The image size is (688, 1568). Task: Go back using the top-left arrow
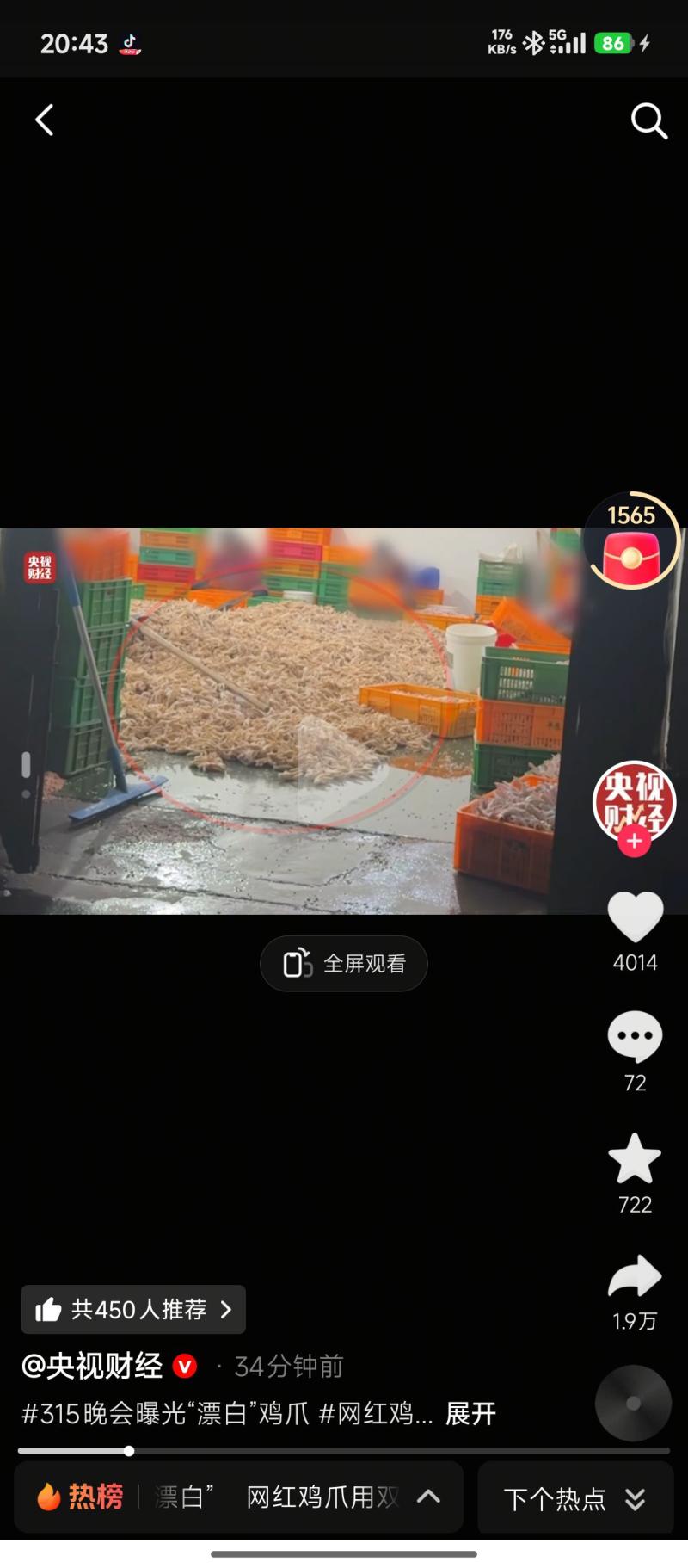pyautogui.click(x=45, y=120)
